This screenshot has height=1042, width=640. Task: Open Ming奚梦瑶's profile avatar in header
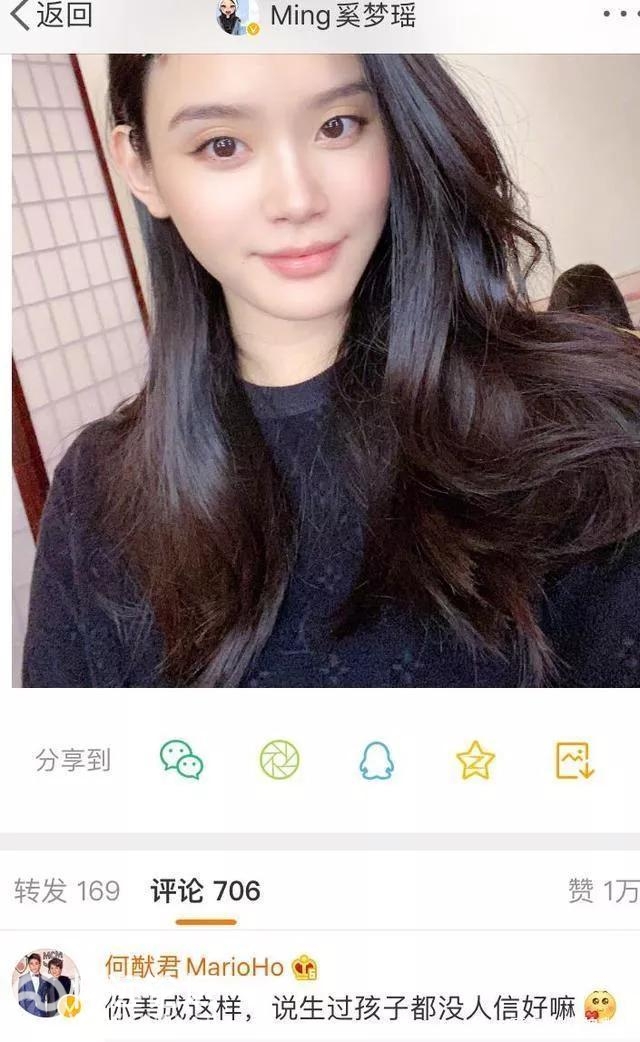click(x=238, y=17)
